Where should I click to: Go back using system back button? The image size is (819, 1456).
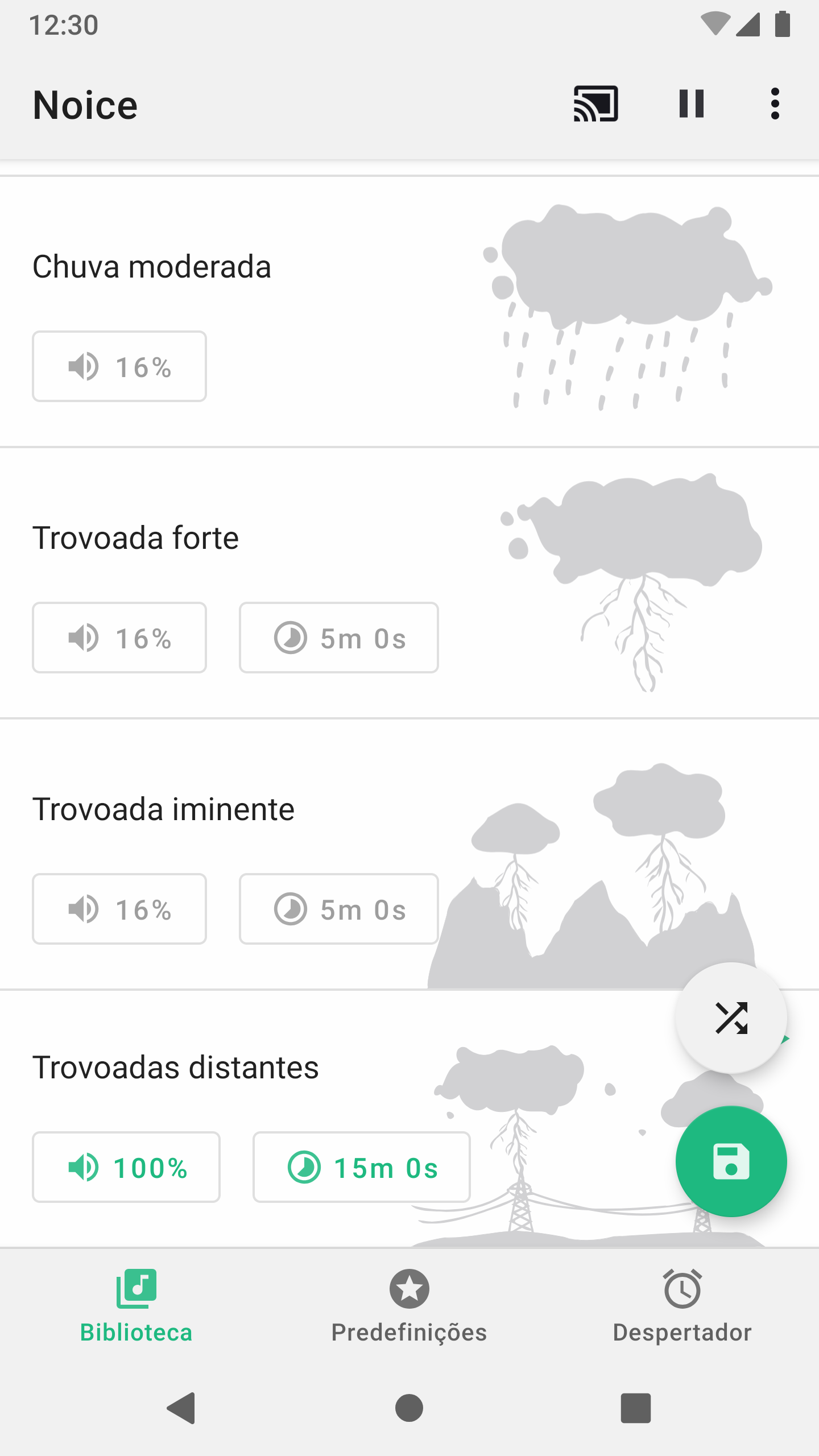click(x=181, y=1408)
